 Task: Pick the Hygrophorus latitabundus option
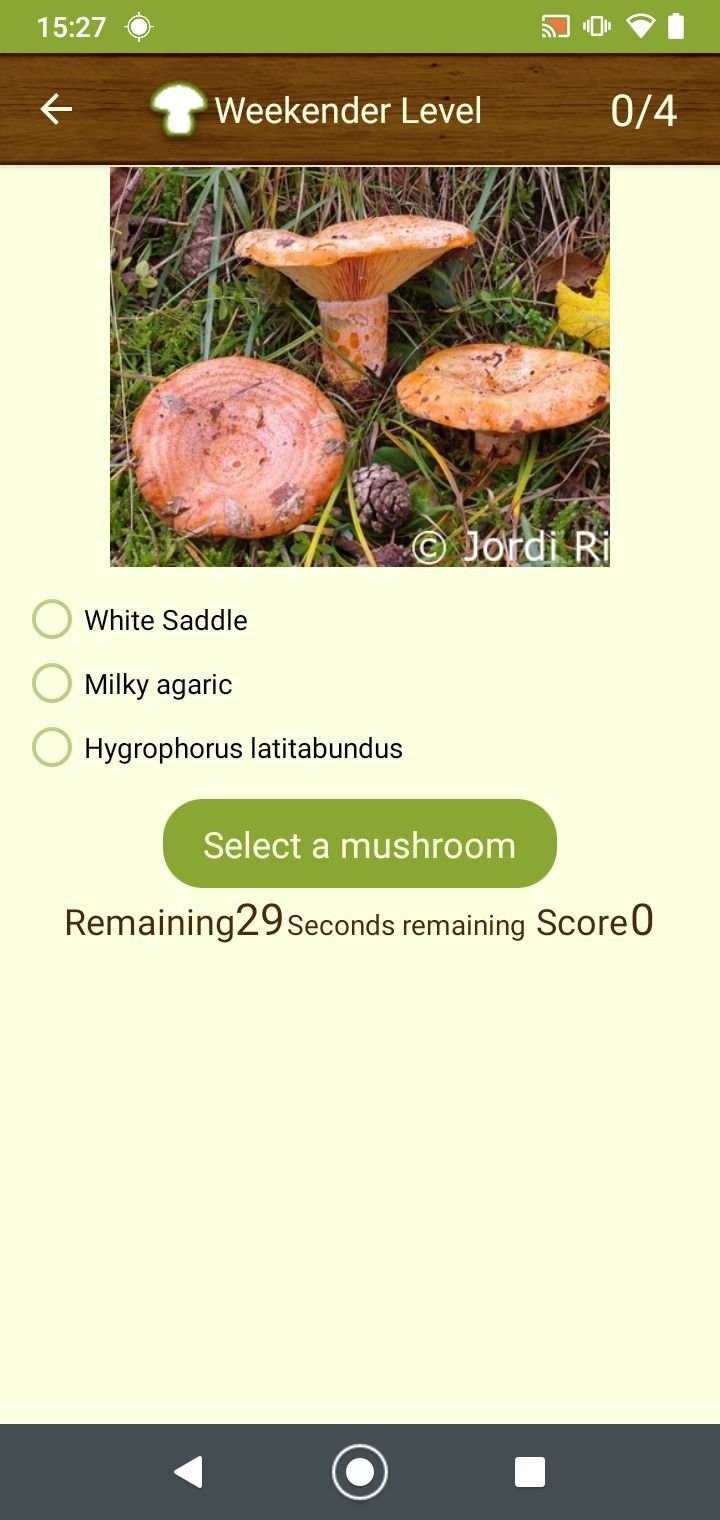[x=217, y=748]
